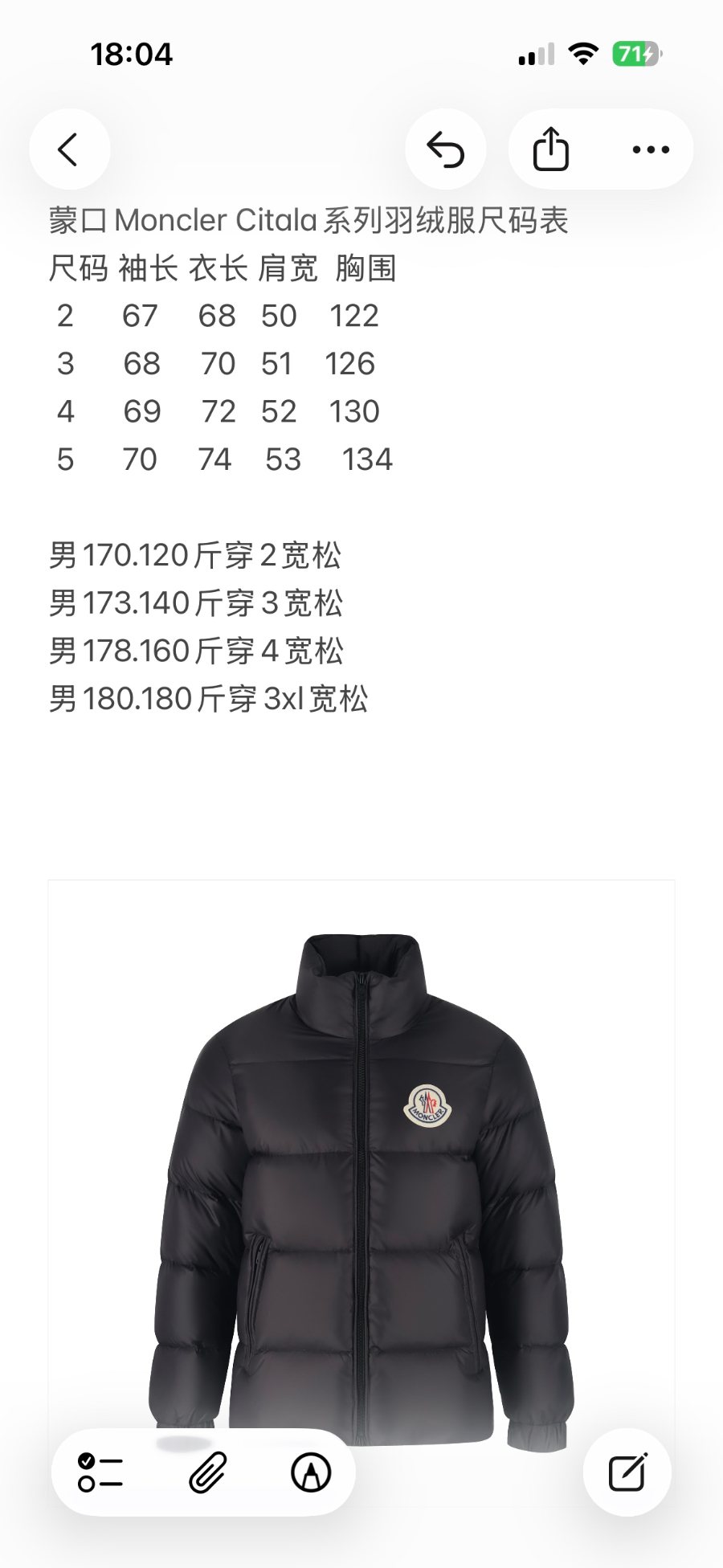Attach a file with the paperclip
723x1568 pixels.
pyautogui.click(x=207, y=1472)
